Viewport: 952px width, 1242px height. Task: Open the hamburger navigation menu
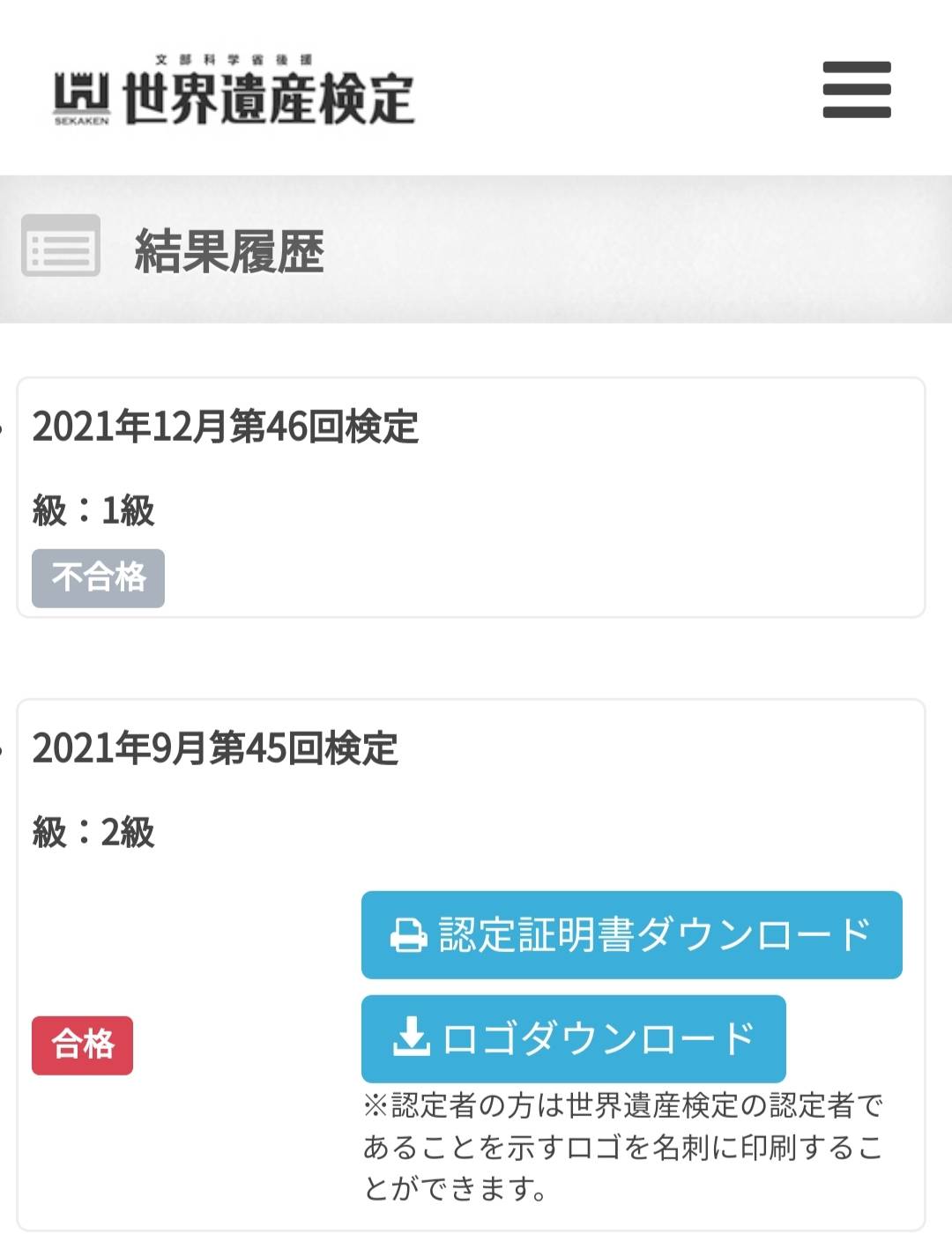856,90
